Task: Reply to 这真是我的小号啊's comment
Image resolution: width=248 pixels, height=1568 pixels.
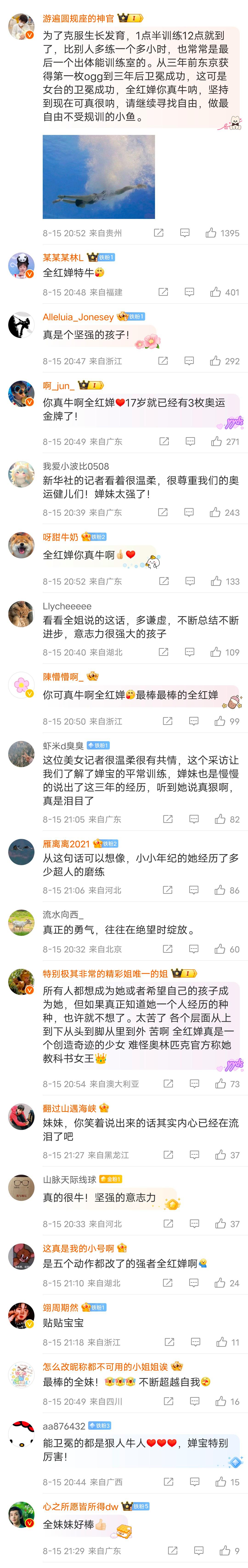Action: coord(194,1283)
